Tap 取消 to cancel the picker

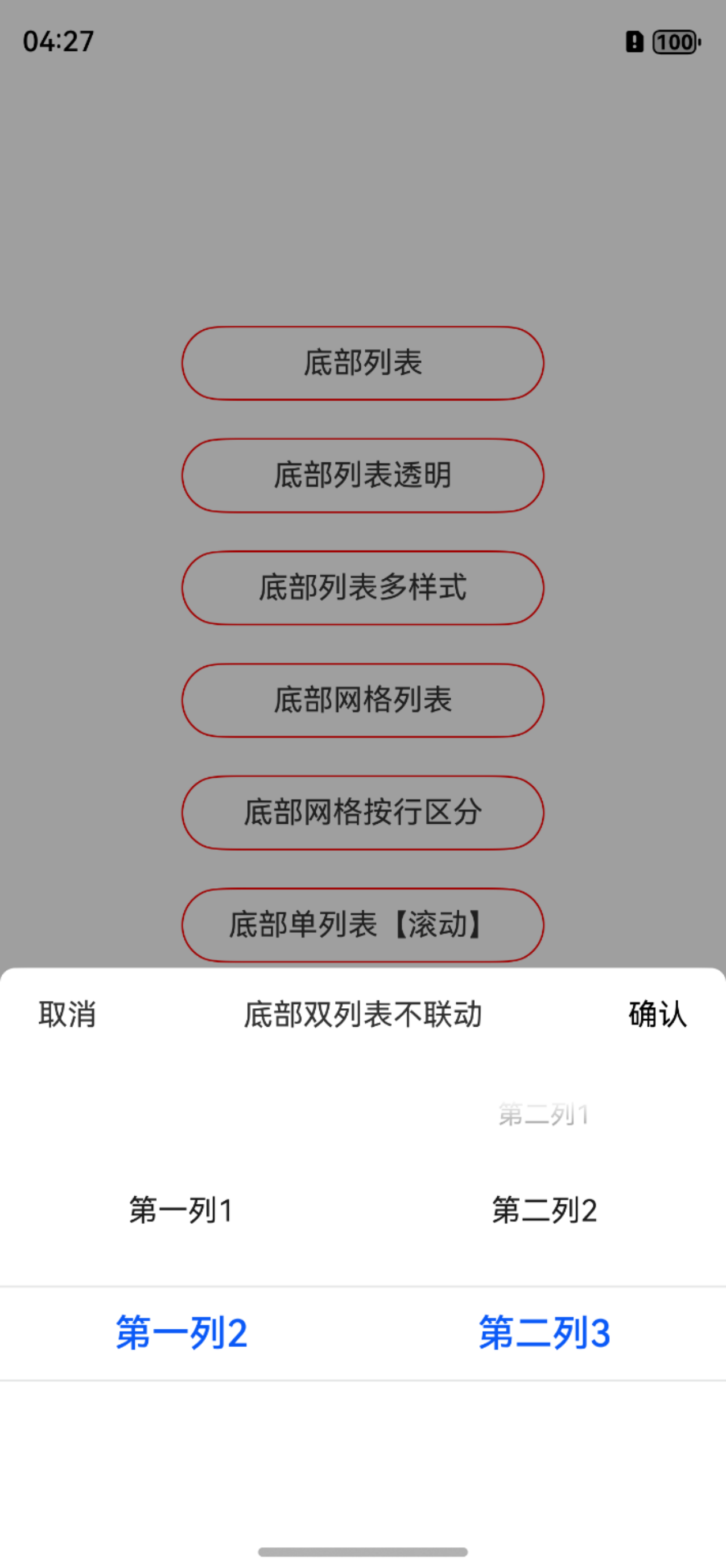[x=67, y=1014]
